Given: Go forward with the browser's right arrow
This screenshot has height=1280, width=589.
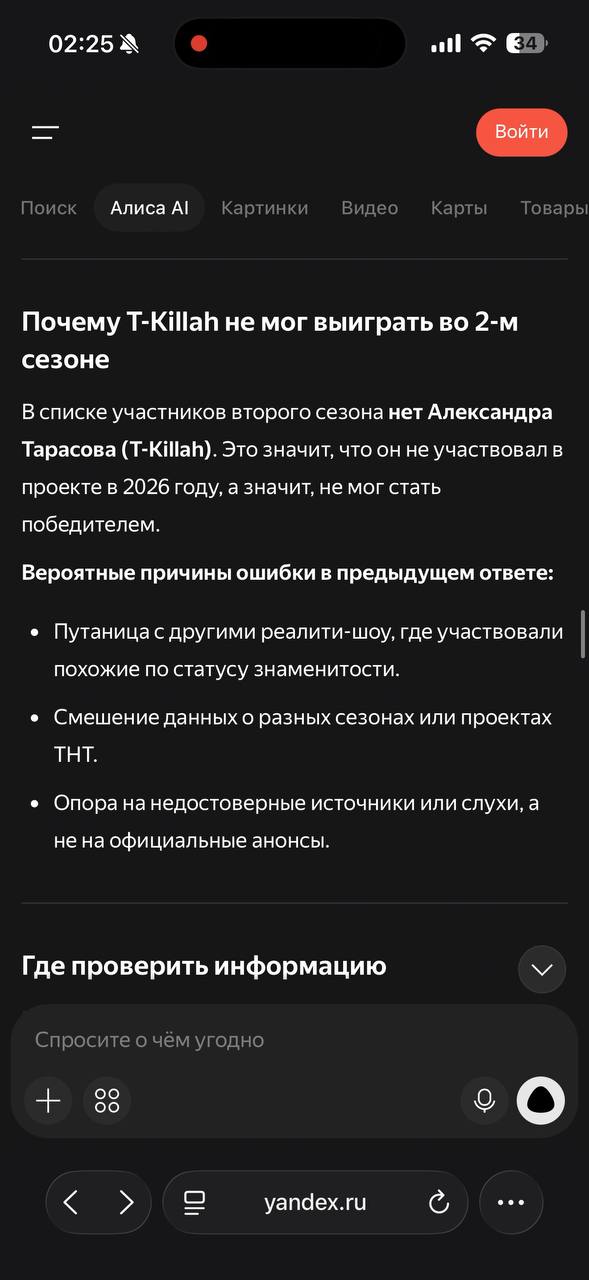Looking at the screenshot, I should 126,1203.
